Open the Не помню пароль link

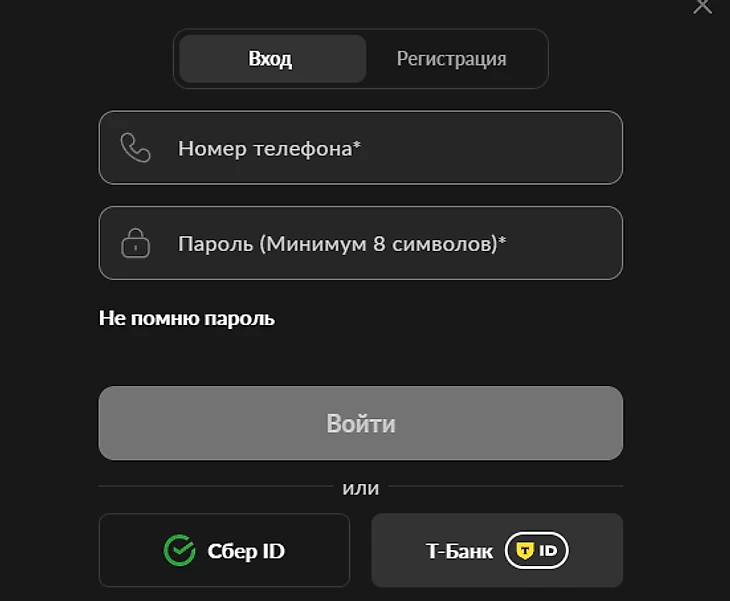tap(187, 318)
